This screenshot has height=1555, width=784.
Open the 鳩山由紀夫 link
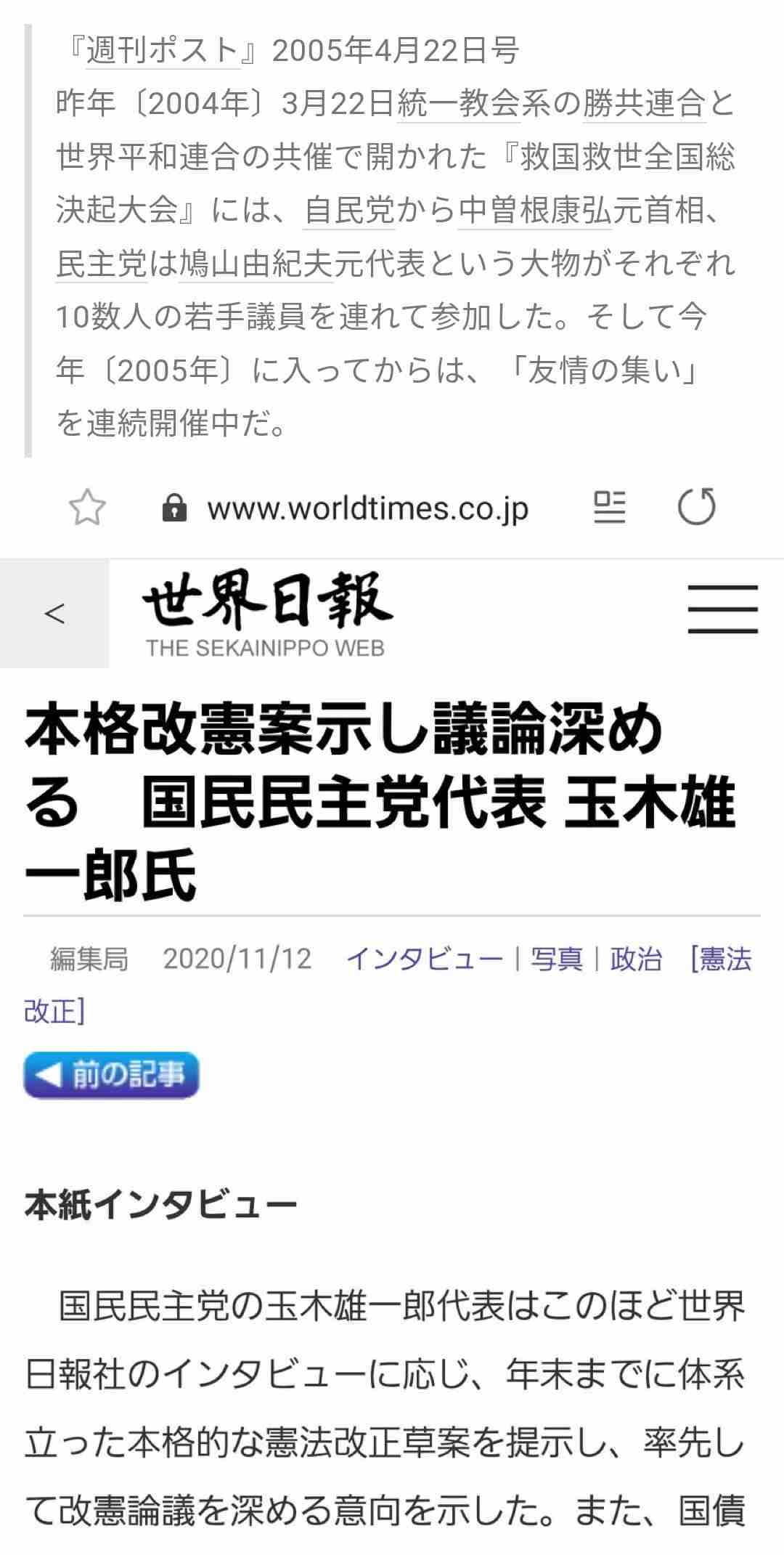pyautogui.click(x=256, y=264)
